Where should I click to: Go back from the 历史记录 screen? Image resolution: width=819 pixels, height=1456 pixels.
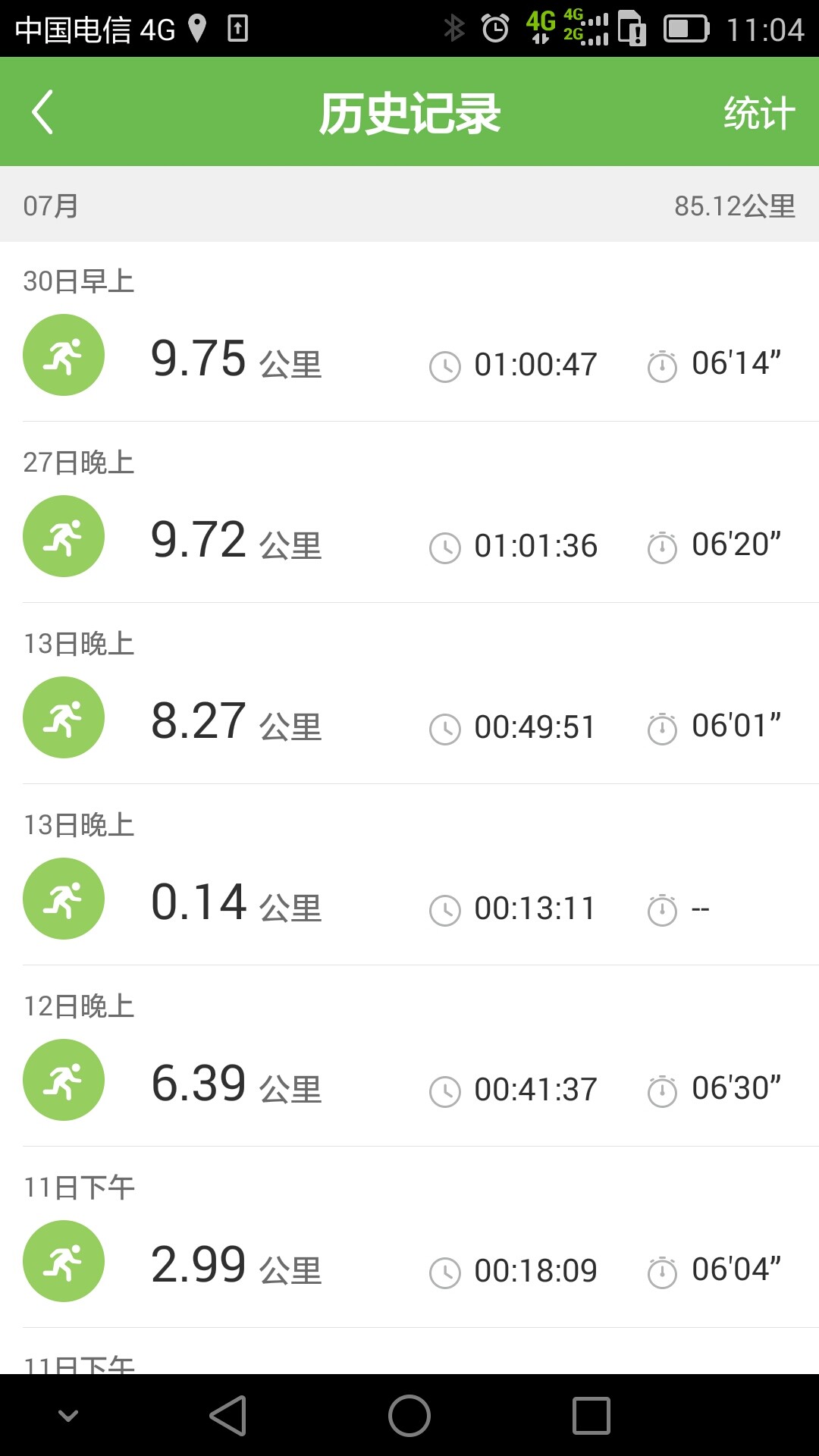(x=43, y=112)
